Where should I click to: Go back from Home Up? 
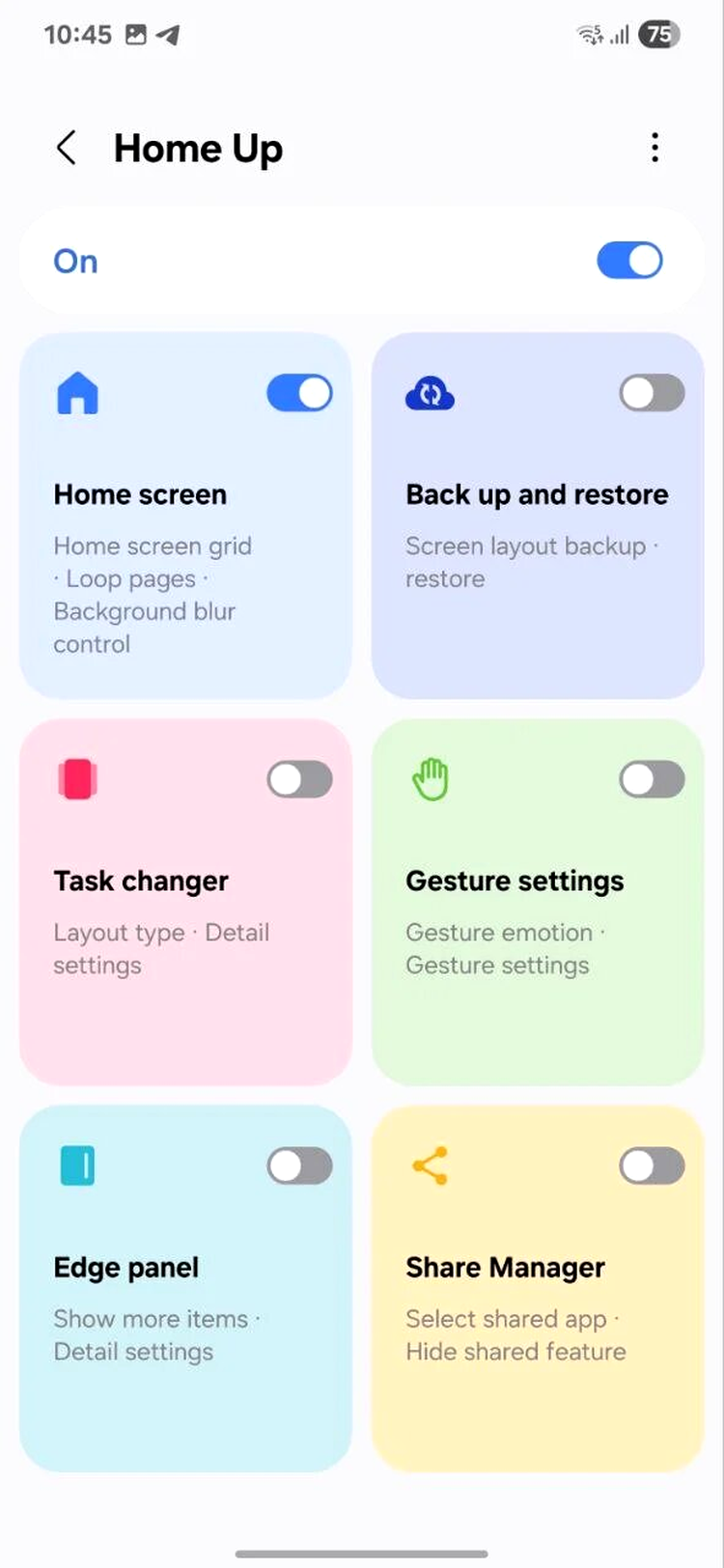coord(66,149)
